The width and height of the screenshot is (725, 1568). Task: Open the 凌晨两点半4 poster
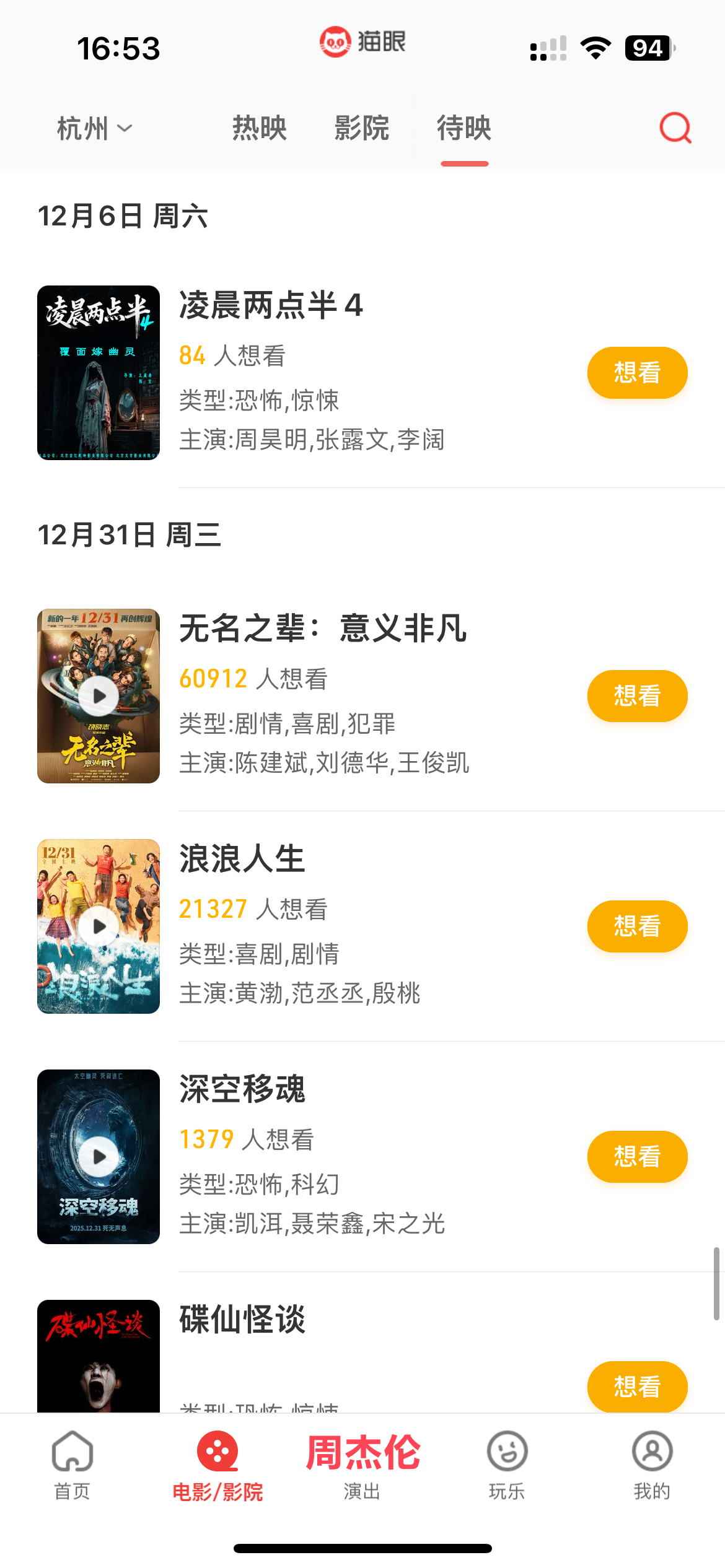tap(99, 373)
